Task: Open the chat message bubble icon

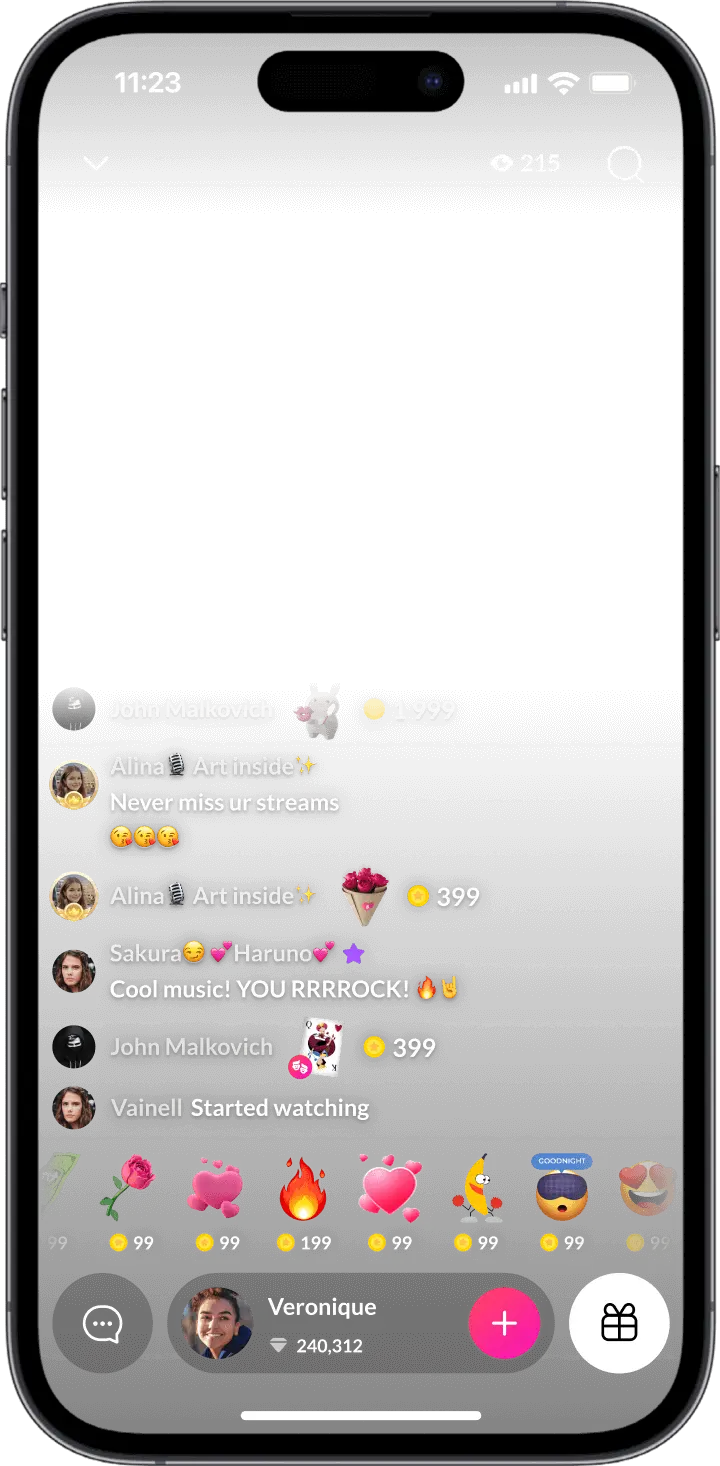Action: point(102,1325)
